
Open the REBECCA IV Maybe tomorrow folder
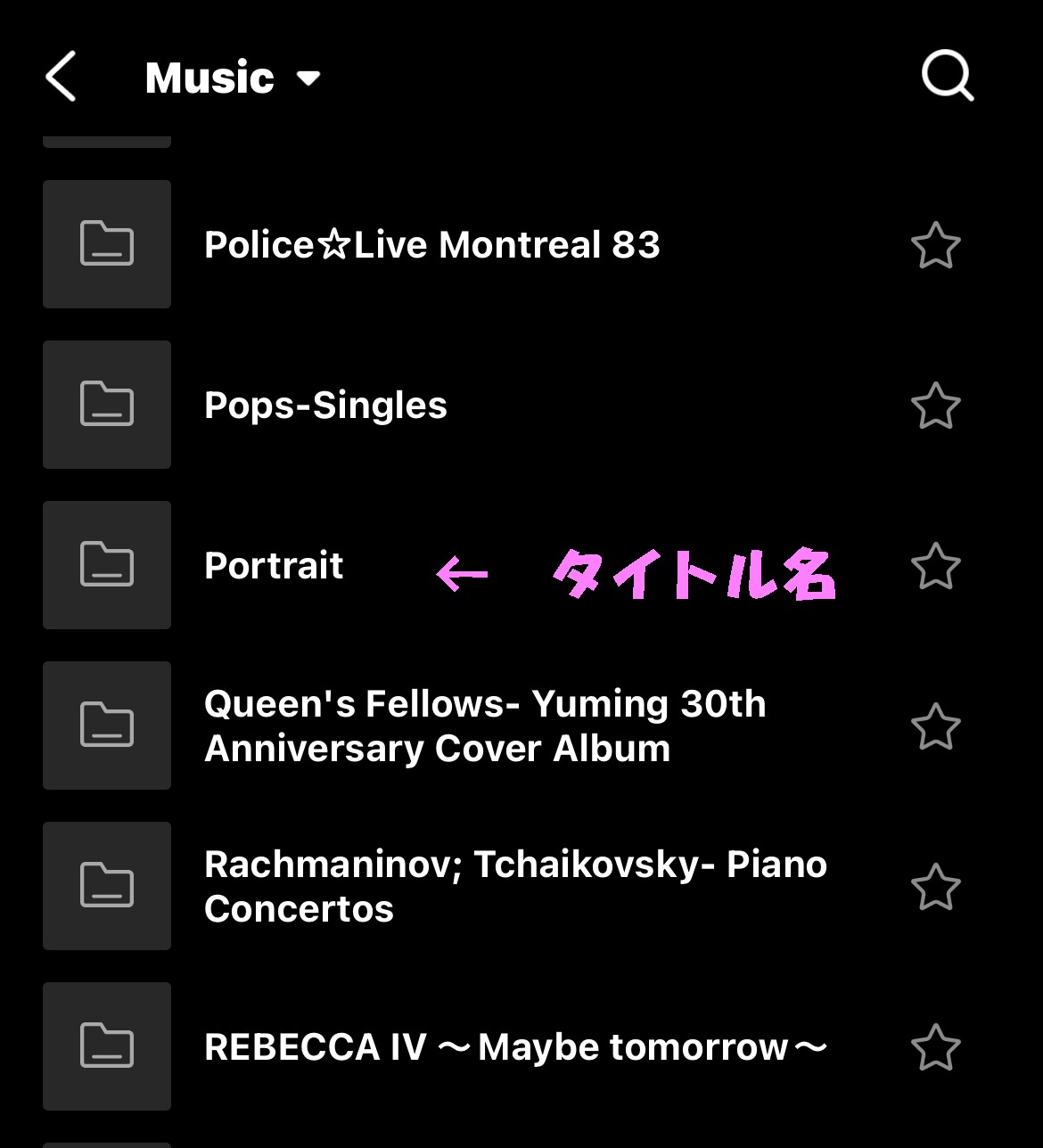(x=514, y=1047)
